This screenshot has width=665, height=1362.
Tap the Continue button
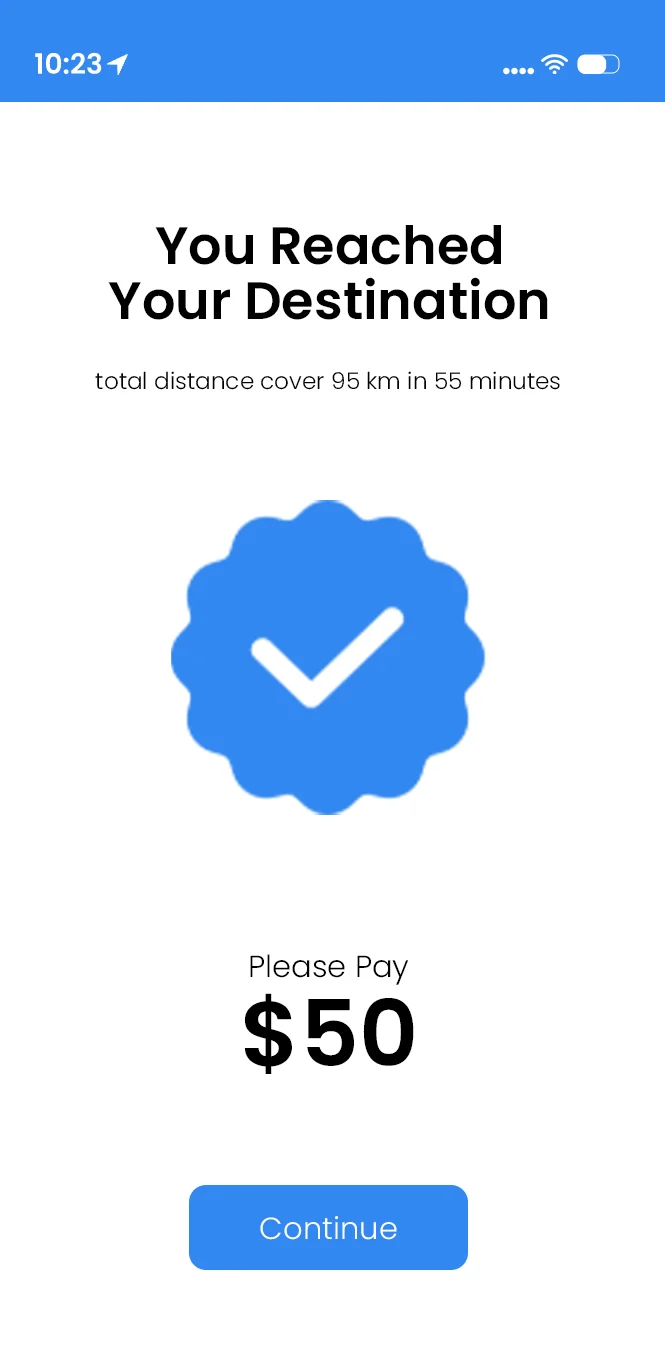328,1227
